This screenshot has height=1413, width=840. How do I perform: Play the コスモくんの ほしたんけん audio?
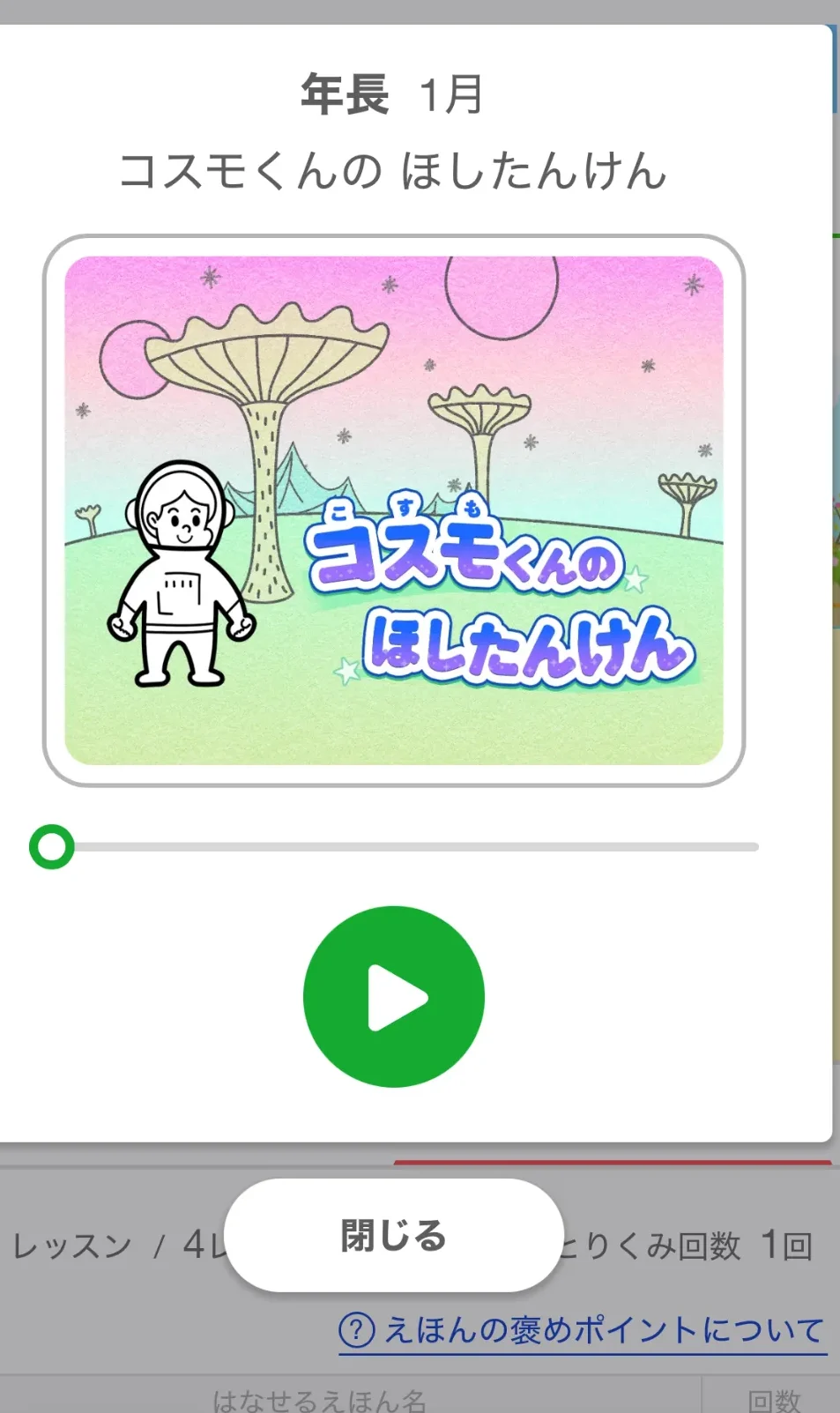click(393, 997)
